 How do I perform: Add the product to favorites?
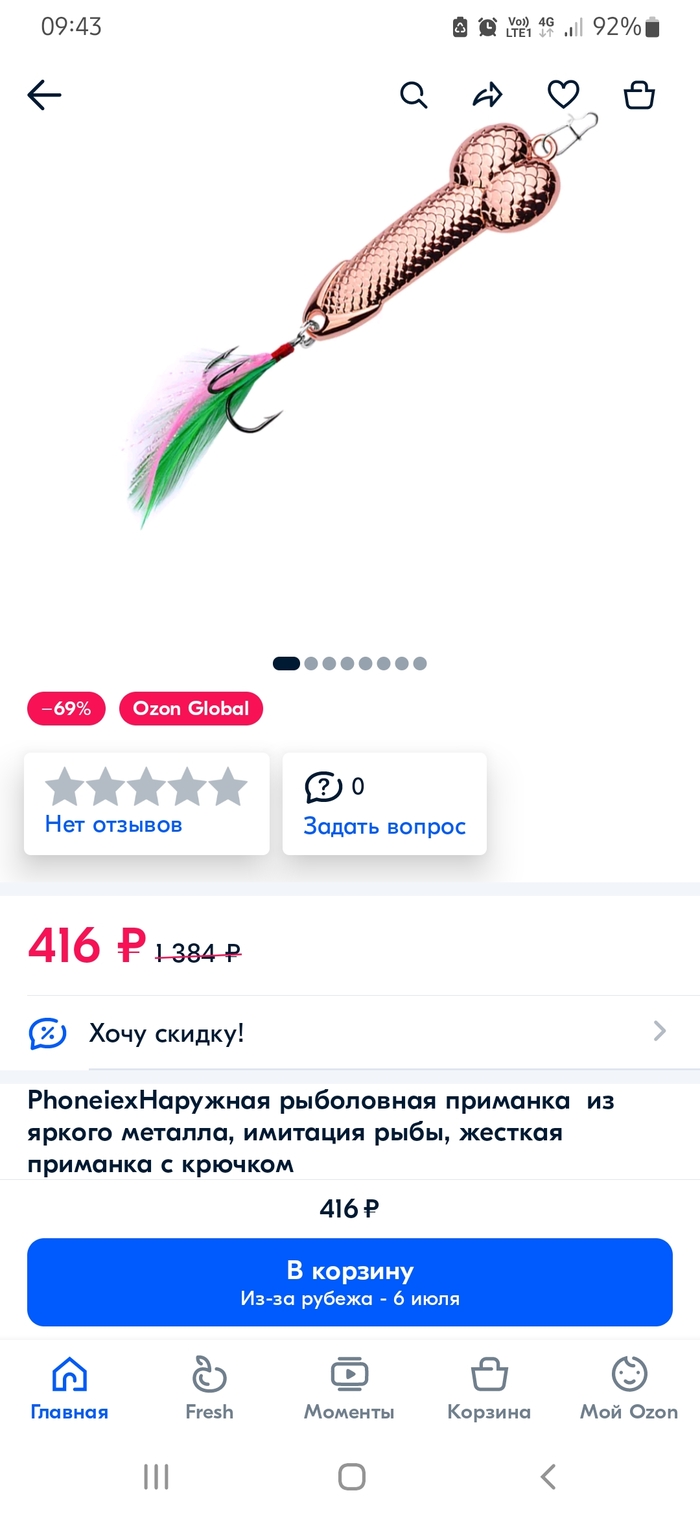(563, 95)
